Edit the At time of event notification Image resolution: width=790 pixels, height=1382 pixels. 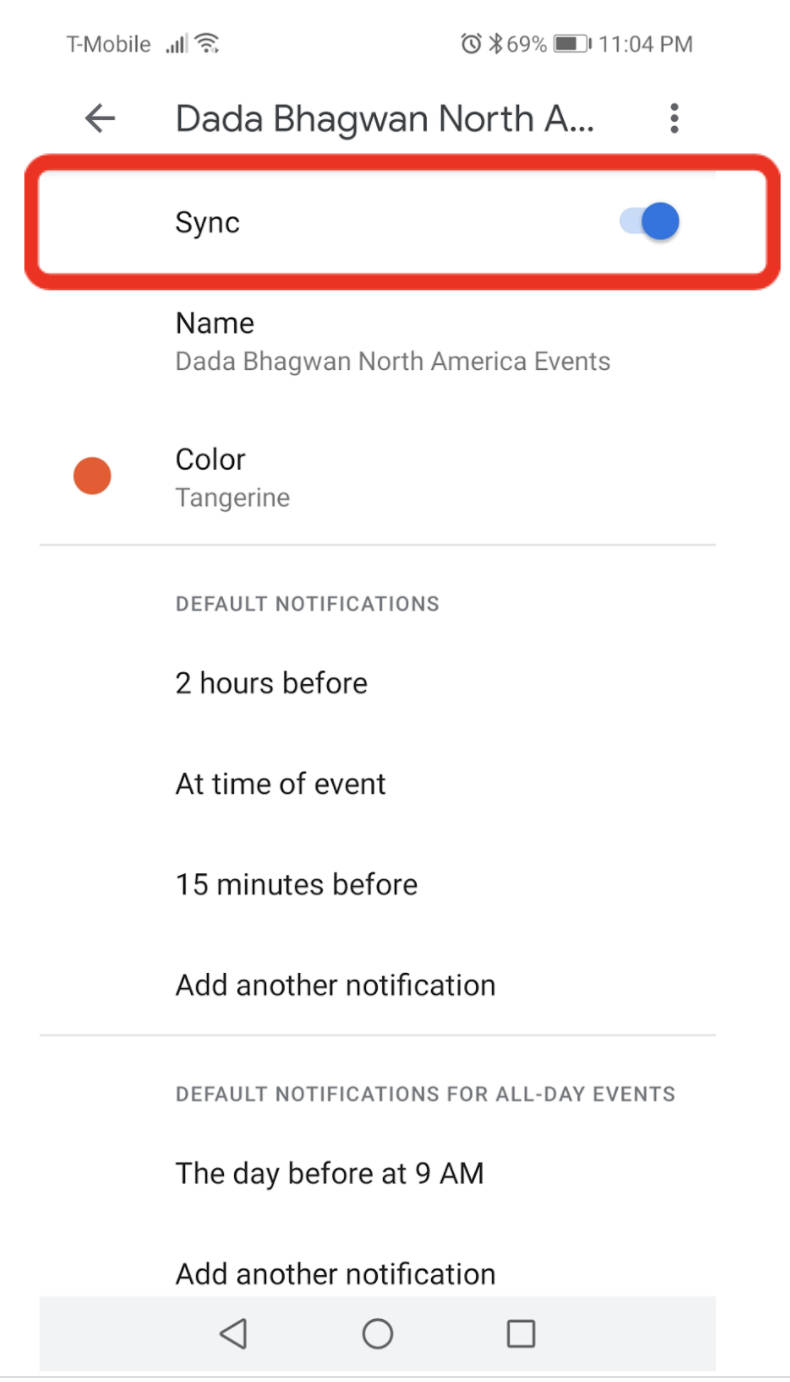[280, 784]
